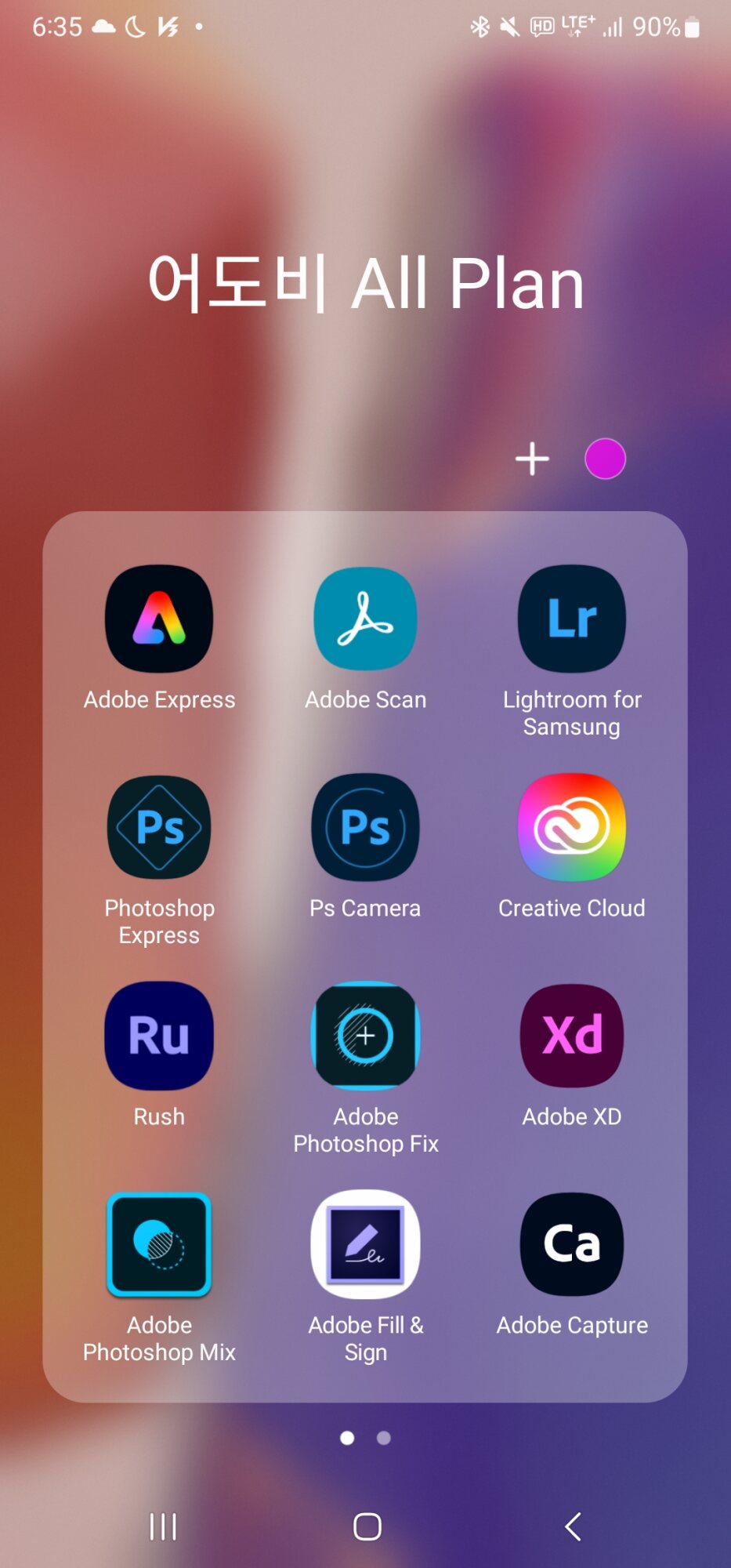
Task: Change folder color using the magenta dot
Action: 605,459
